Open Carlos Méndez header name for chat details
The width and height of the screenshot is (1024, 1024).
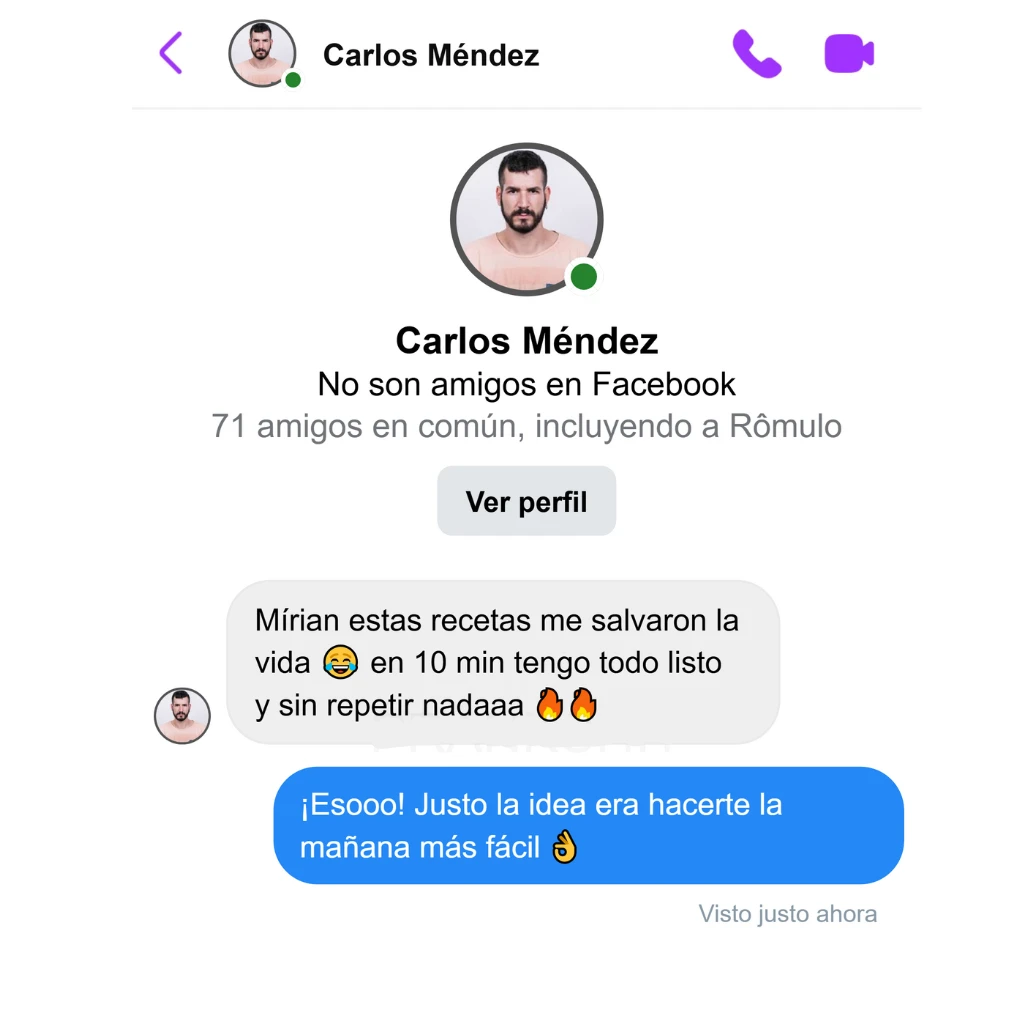431,55
